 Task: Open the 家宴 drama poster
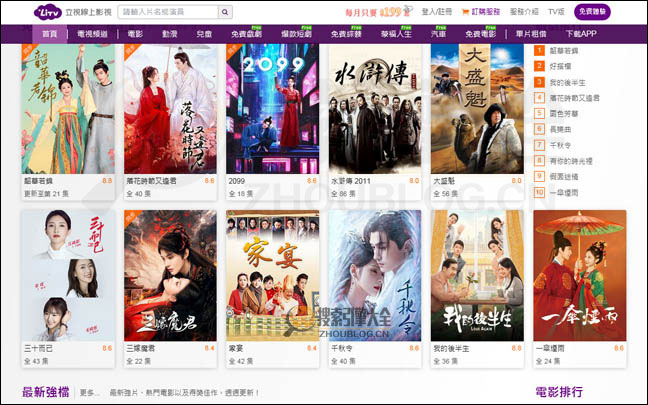pyautogui.click(x=264, y=272)
